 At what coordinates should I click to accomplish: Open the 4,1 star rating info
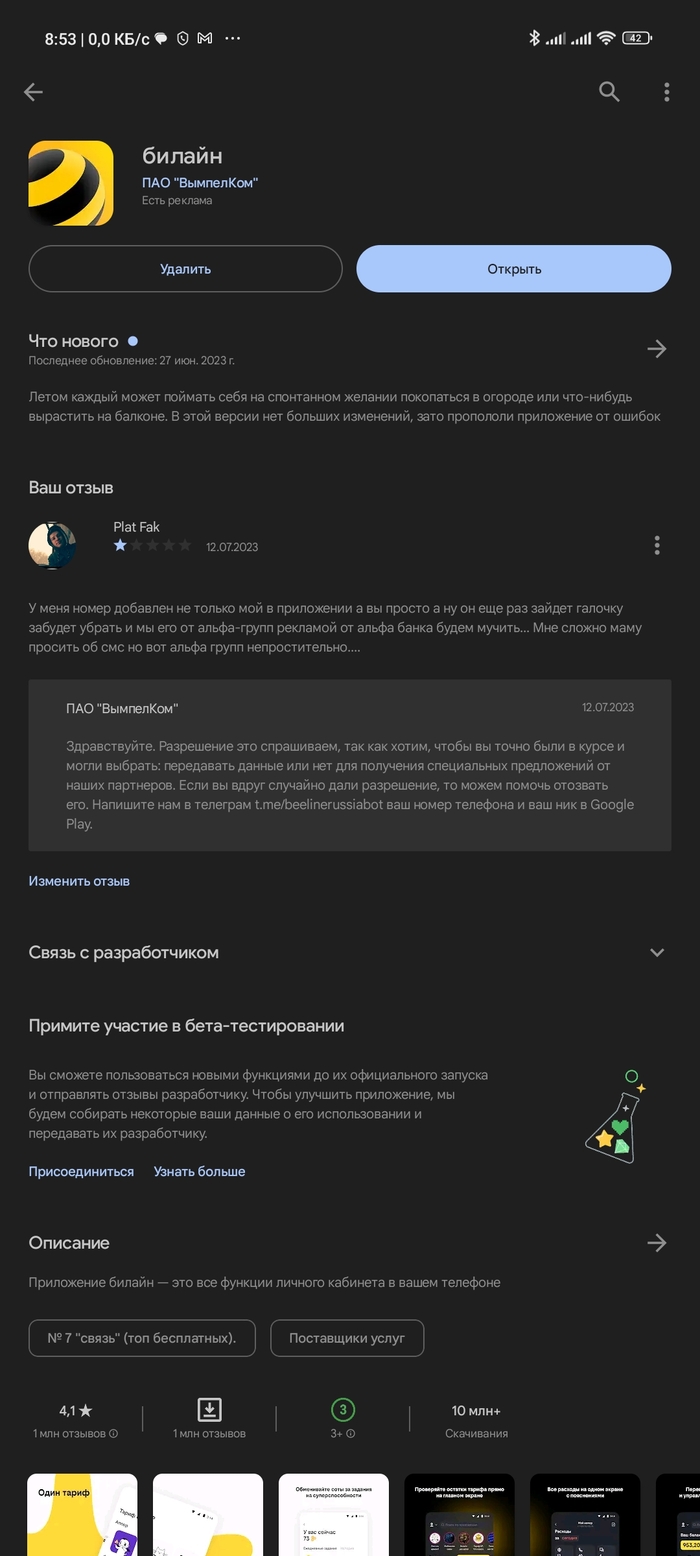pos(76,1420)
